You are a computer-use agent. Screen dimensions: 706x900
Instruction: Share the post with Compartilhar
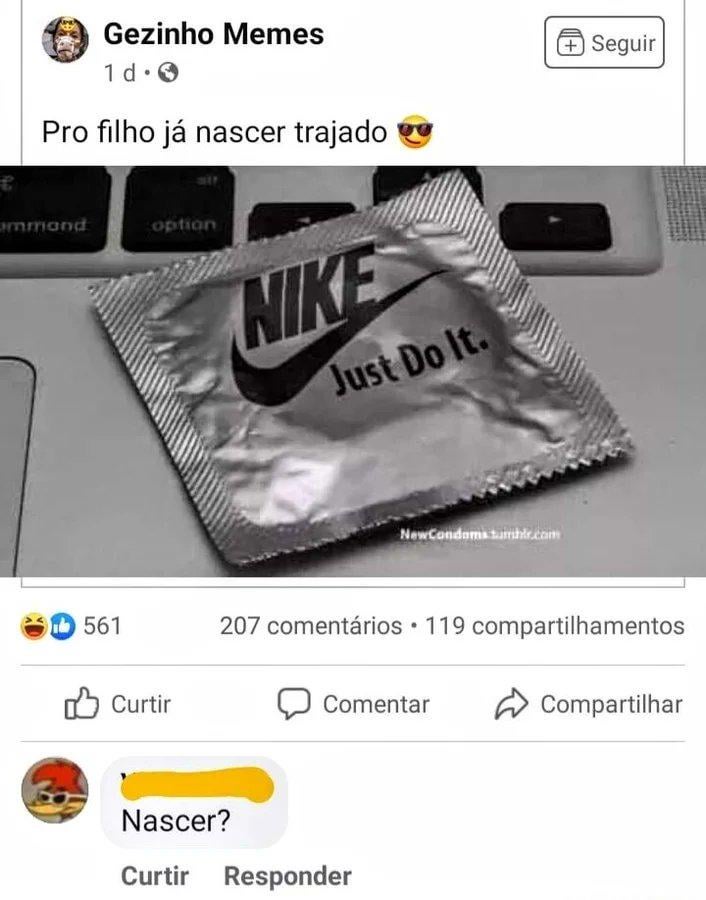(x=589, y=704)
